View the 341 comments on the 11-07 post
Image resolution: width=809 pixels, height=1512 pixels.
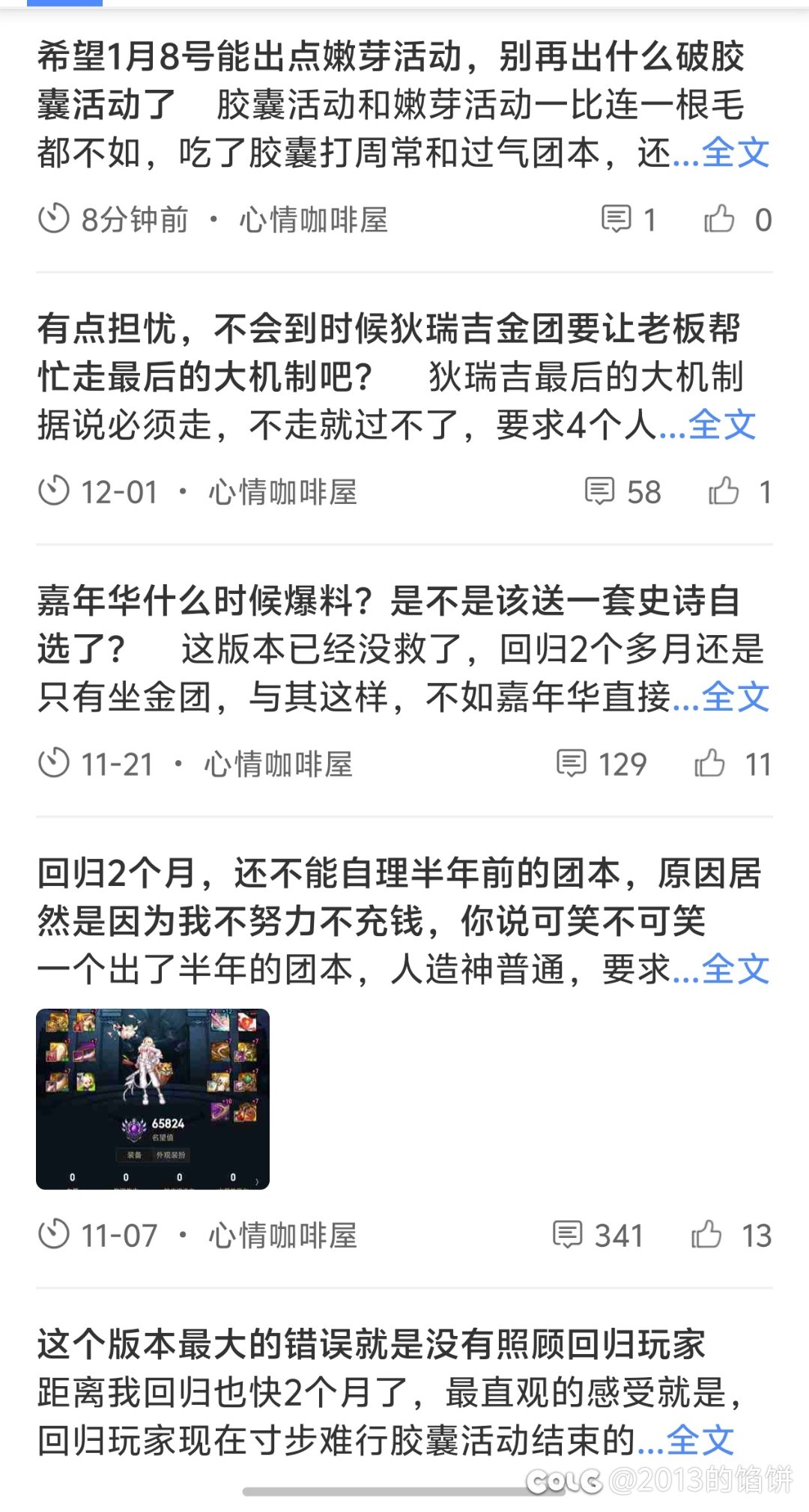tap(597, 1235)
